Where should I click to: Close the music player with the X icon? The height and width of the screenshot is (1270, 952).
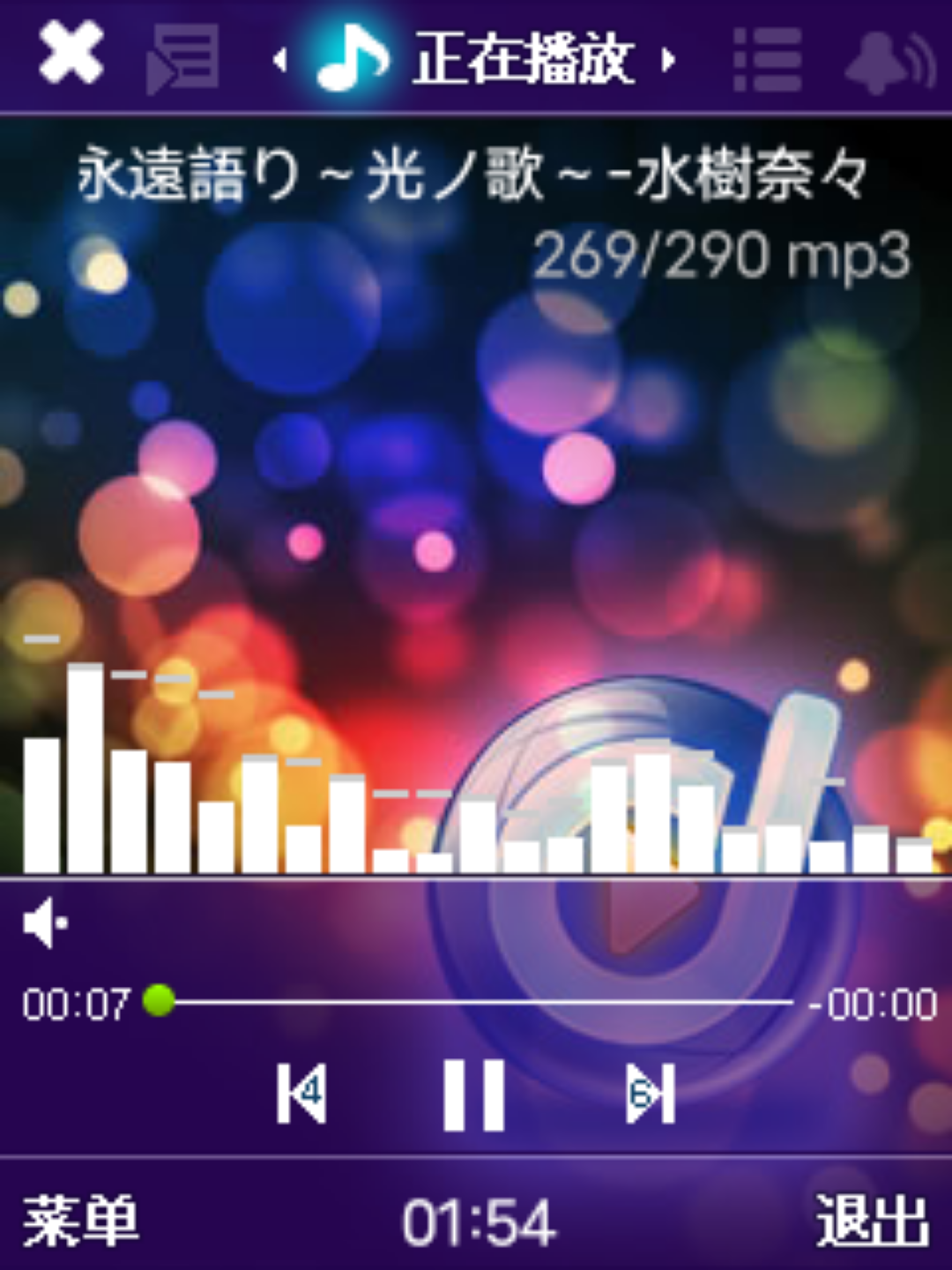[x=71, y=55]
